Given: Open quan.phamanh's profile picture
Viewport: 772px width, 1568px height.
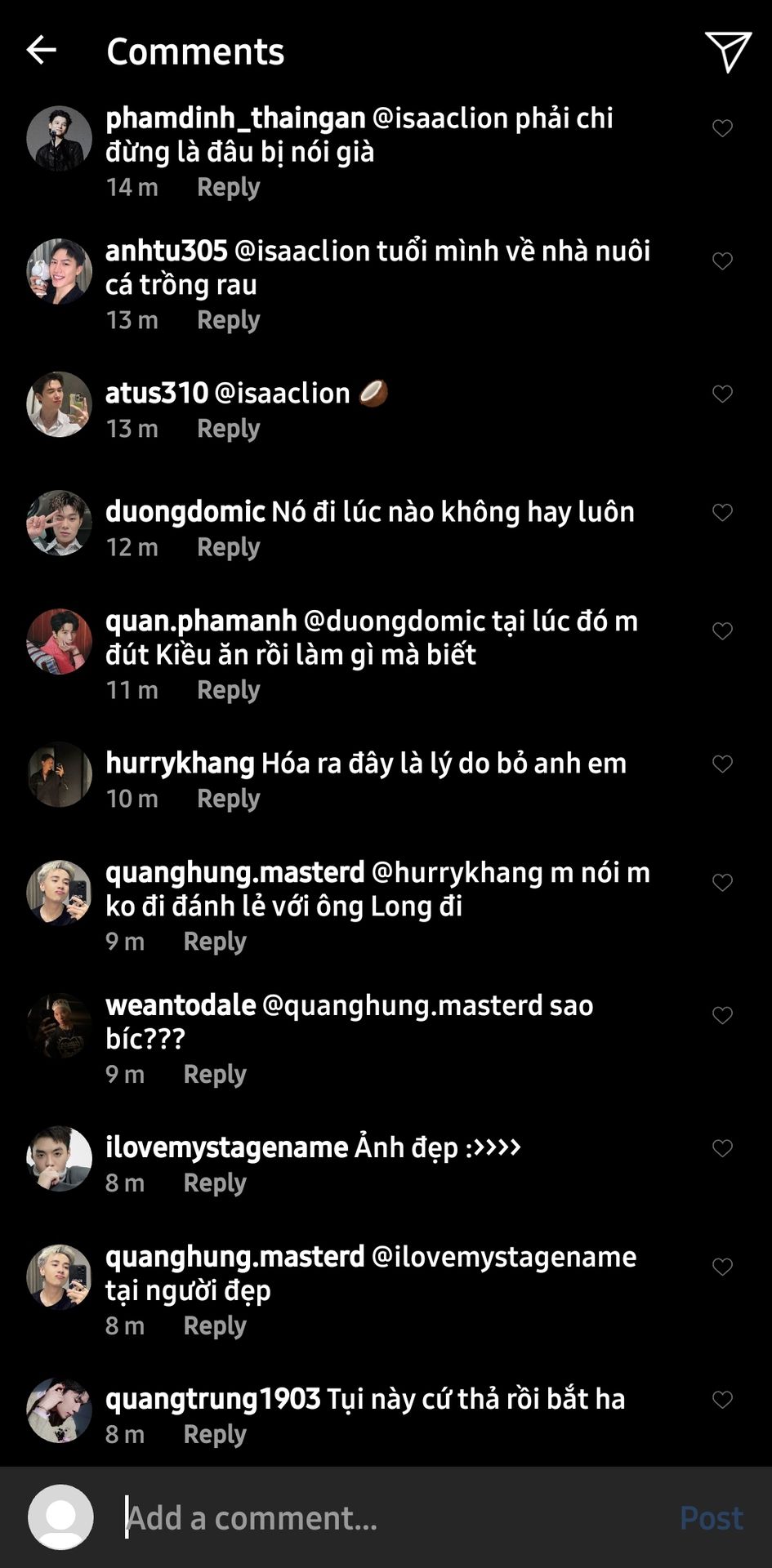Looking at the screenshot, I should pyautogui.click(x=60, y=641).
